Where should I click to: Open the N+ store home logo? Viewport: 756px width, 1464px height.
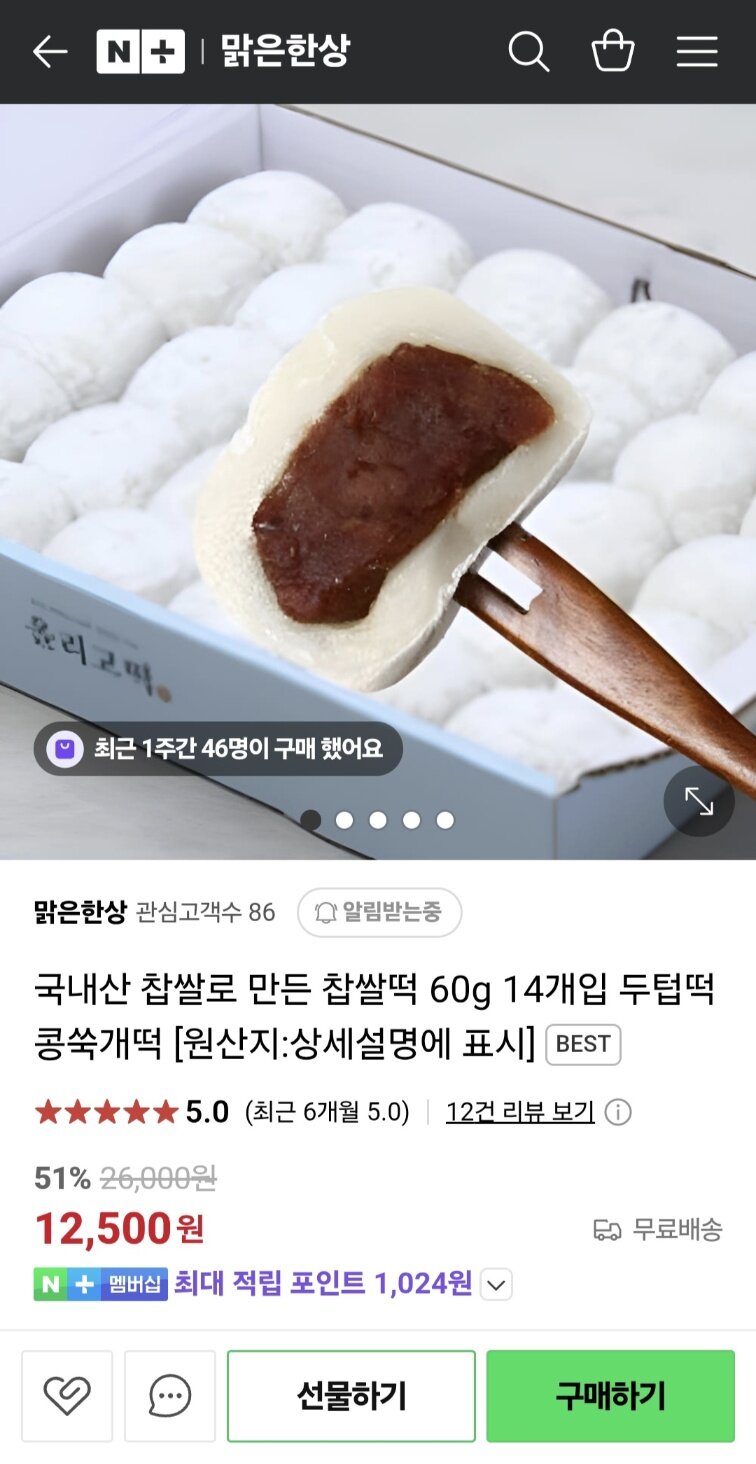tap(140, 52)
